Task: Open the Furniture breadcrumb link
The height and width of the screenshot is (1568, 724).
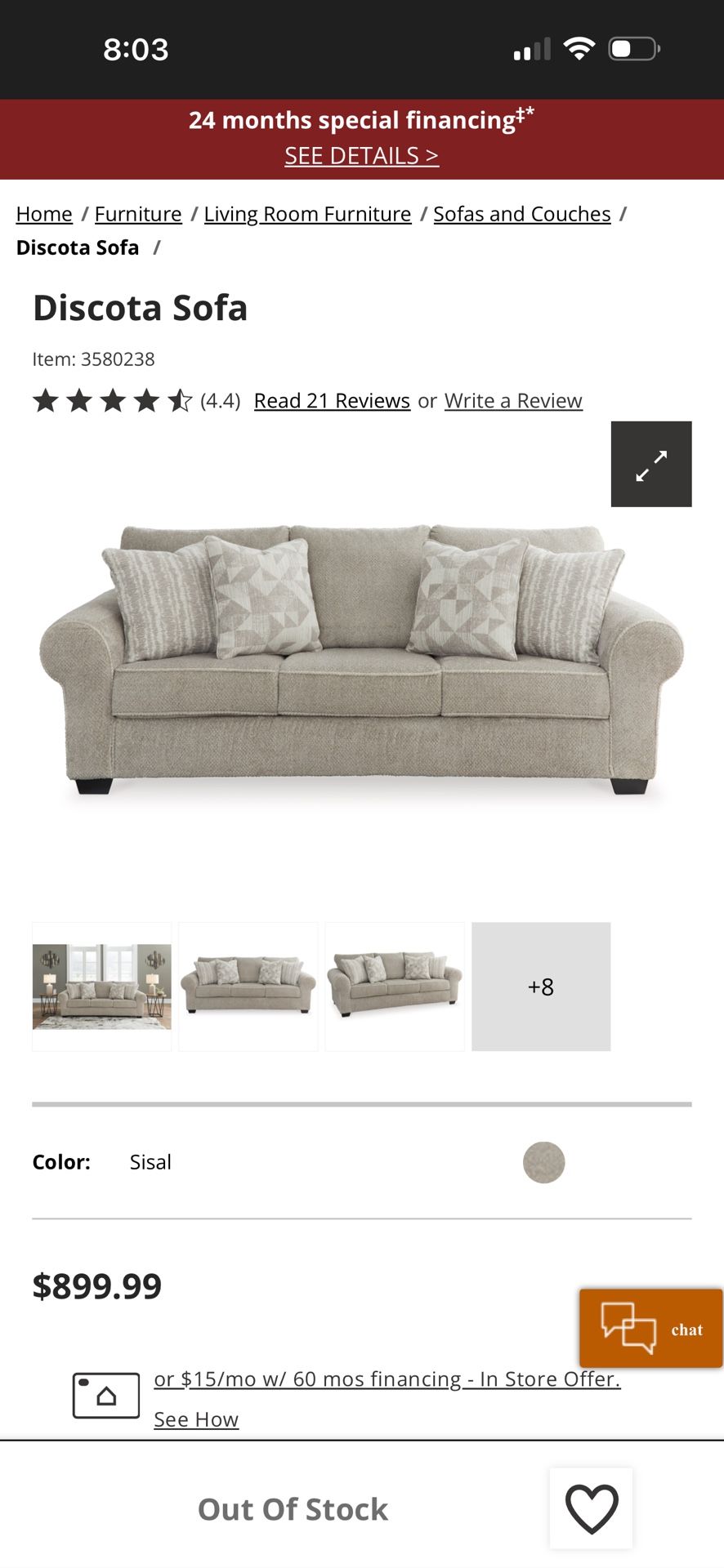Action: click(x=138, y=214)
